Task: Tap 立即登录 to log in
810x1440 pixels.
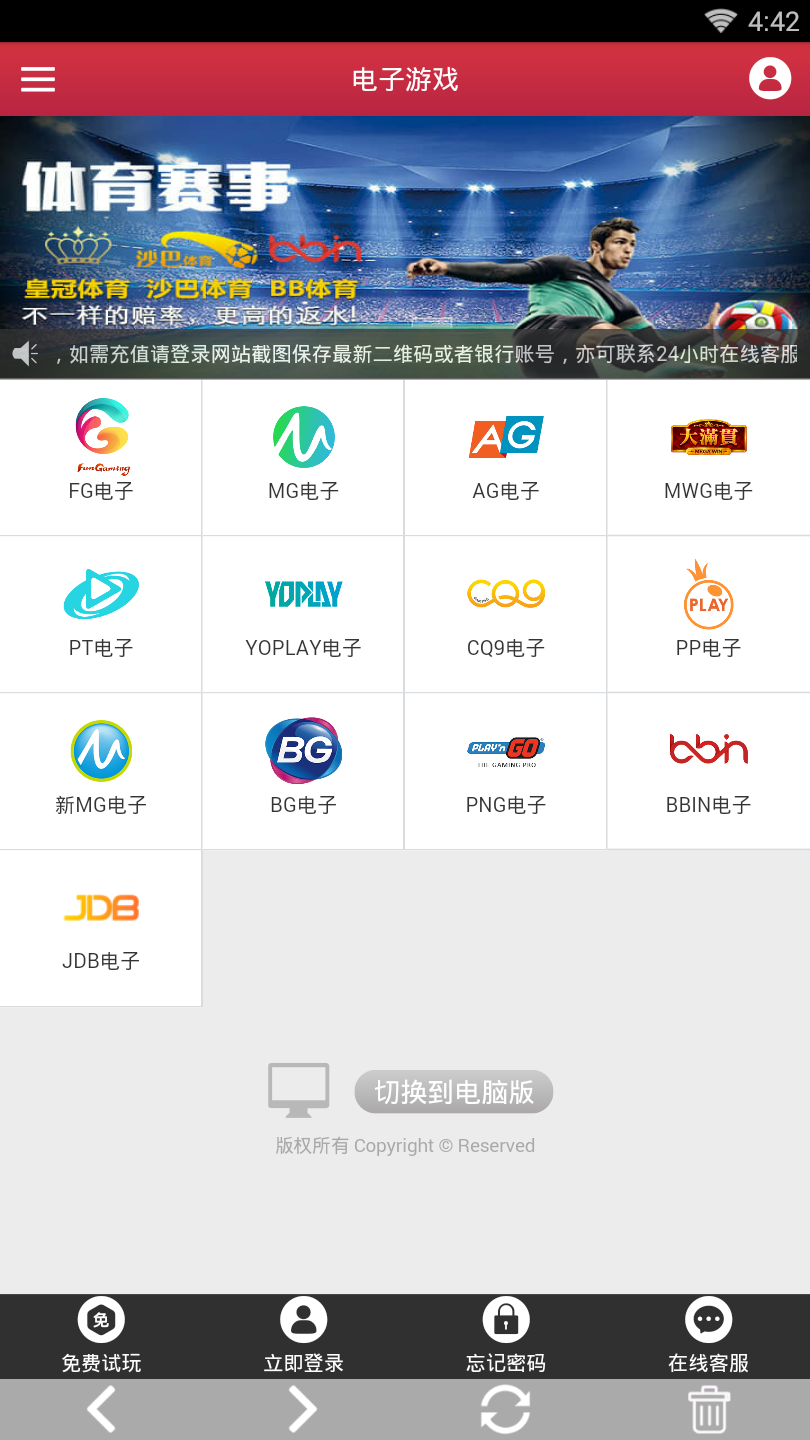Action: [303, 1336]
